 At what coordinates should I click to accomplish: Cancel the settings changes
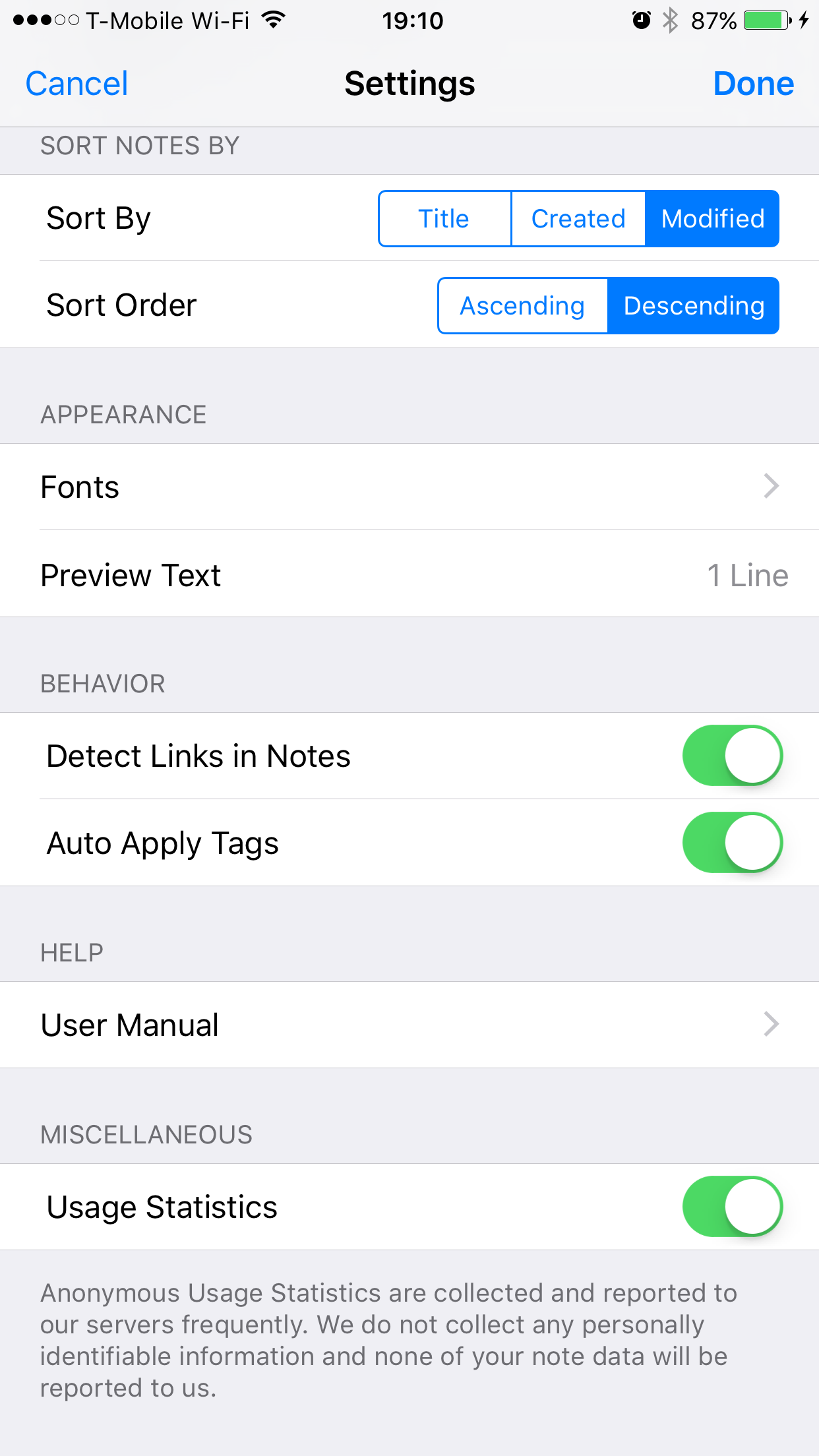(x=76, y=84)
